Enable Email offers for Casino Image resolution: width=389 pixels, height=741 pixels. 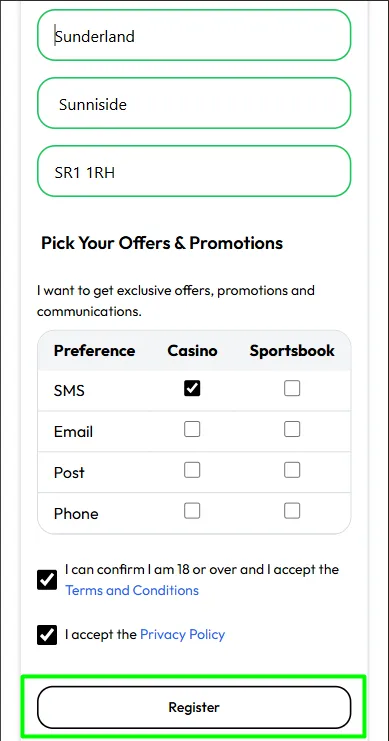point(192,429)
